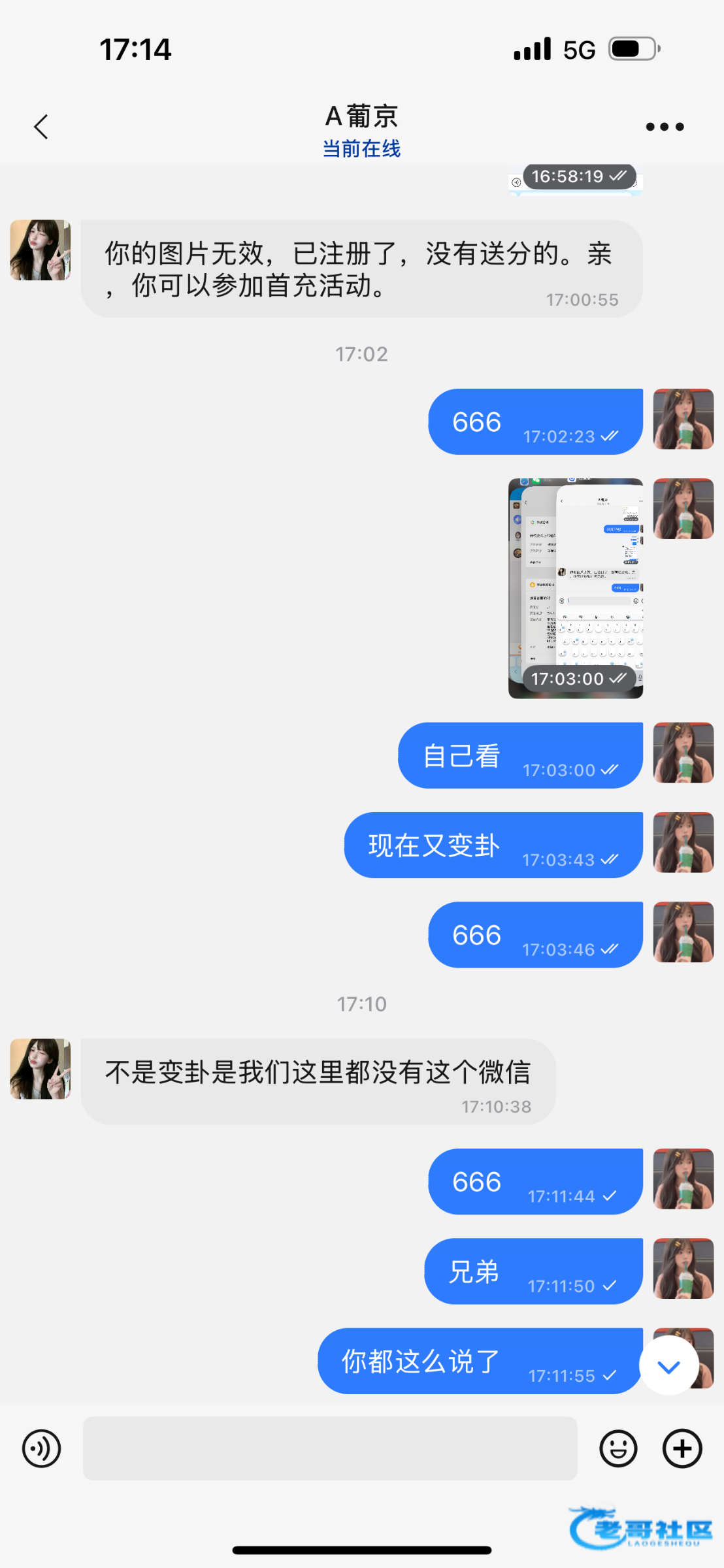Focus the message text field
Image resolution: width=724 pixels, height=1568 pixels.
[330, 1448]
